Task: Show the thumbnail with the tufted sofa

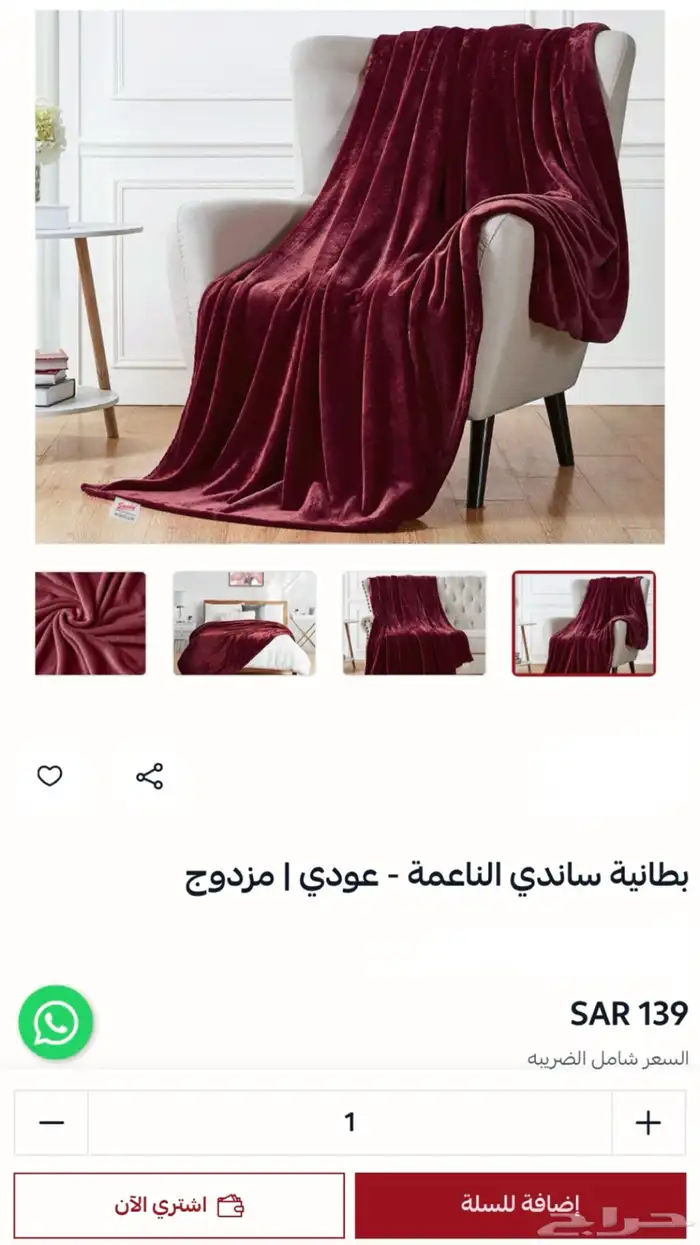Action: 414,623
